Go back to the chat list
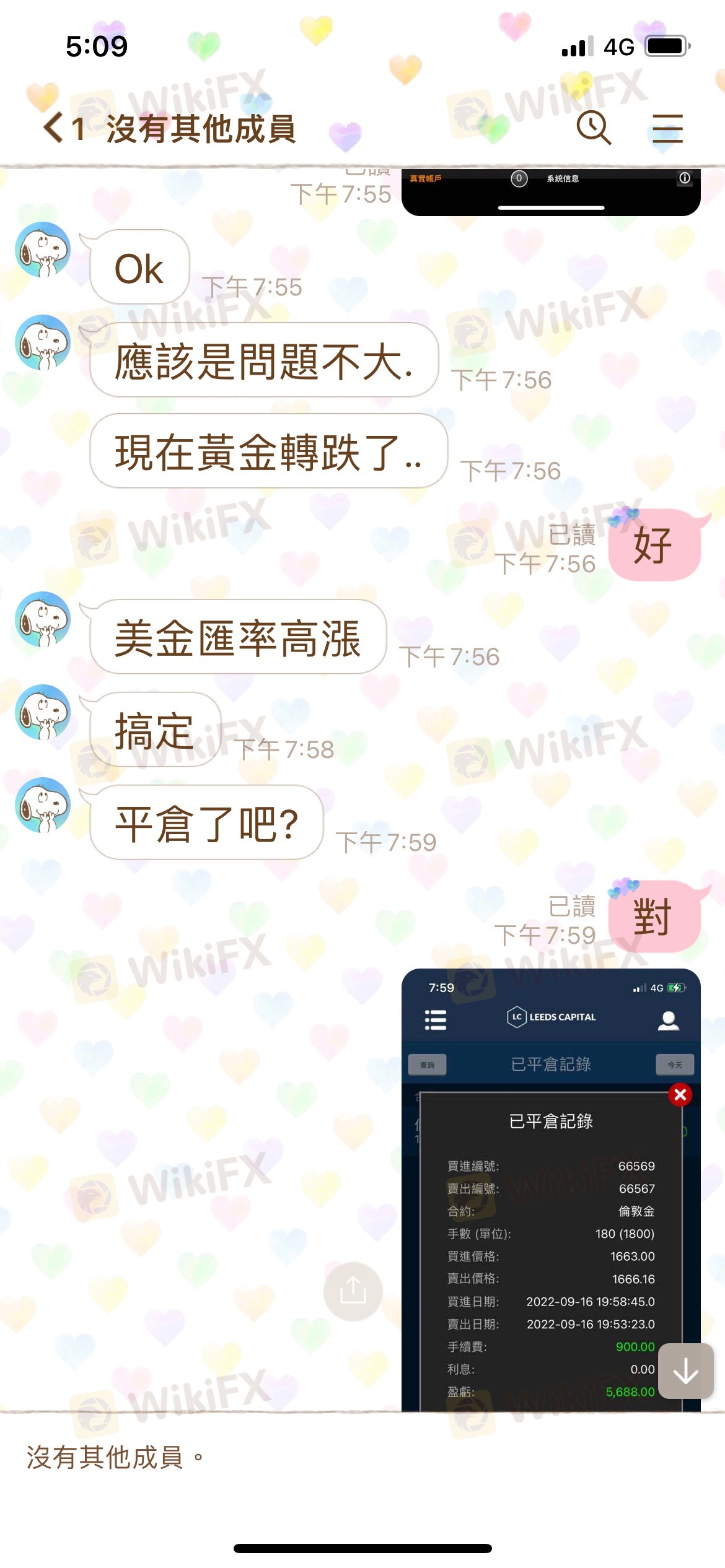 click(55, 128)
